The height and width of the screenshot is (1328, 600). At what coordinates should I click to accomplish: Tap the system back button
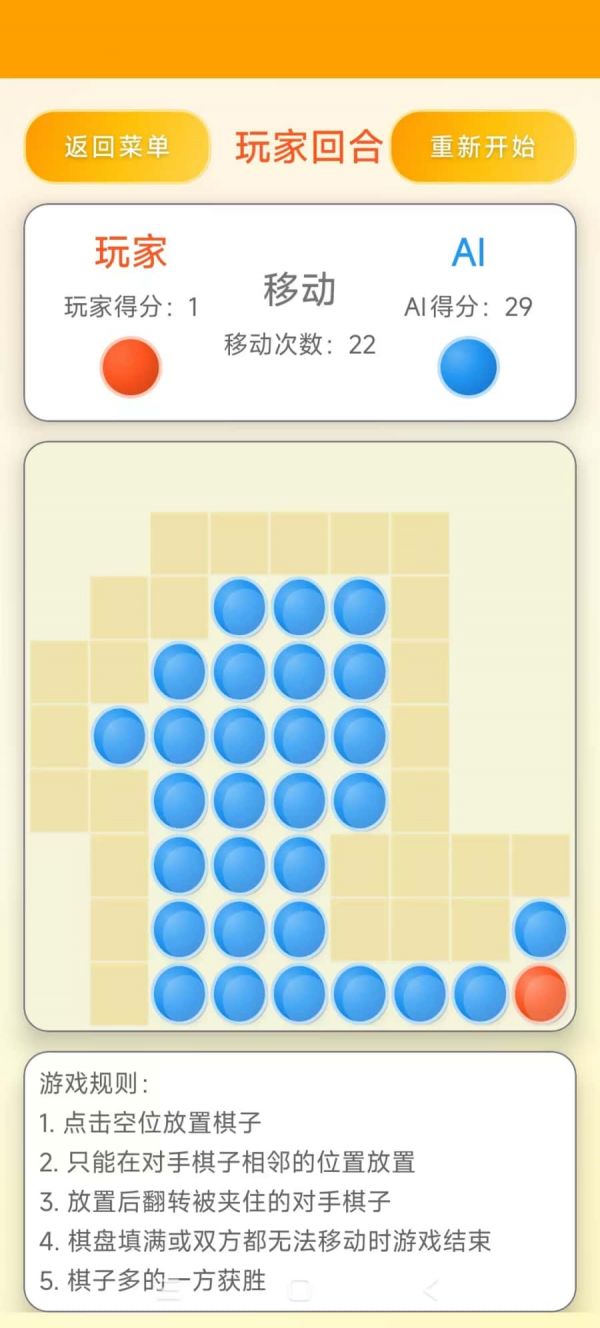430,1290
